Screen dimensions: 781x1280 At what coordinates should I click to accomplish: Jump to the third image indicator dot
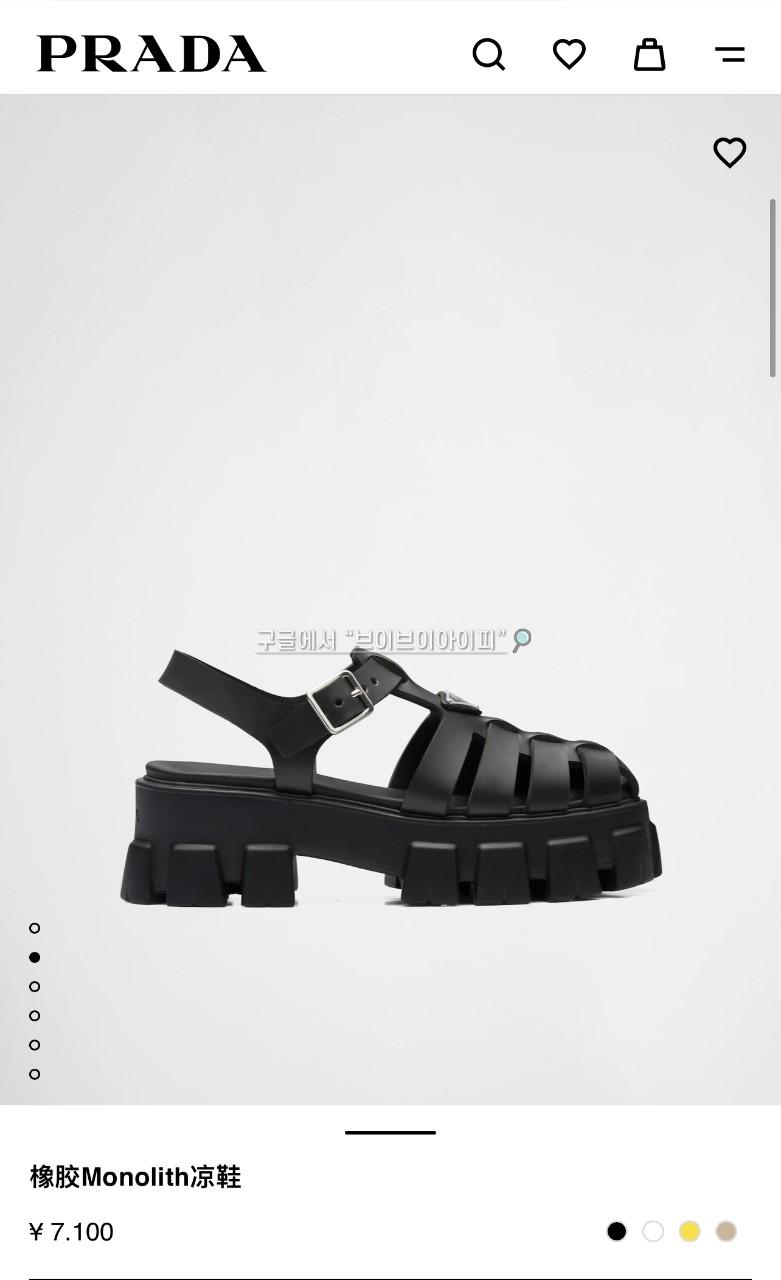tap(35, 986)
